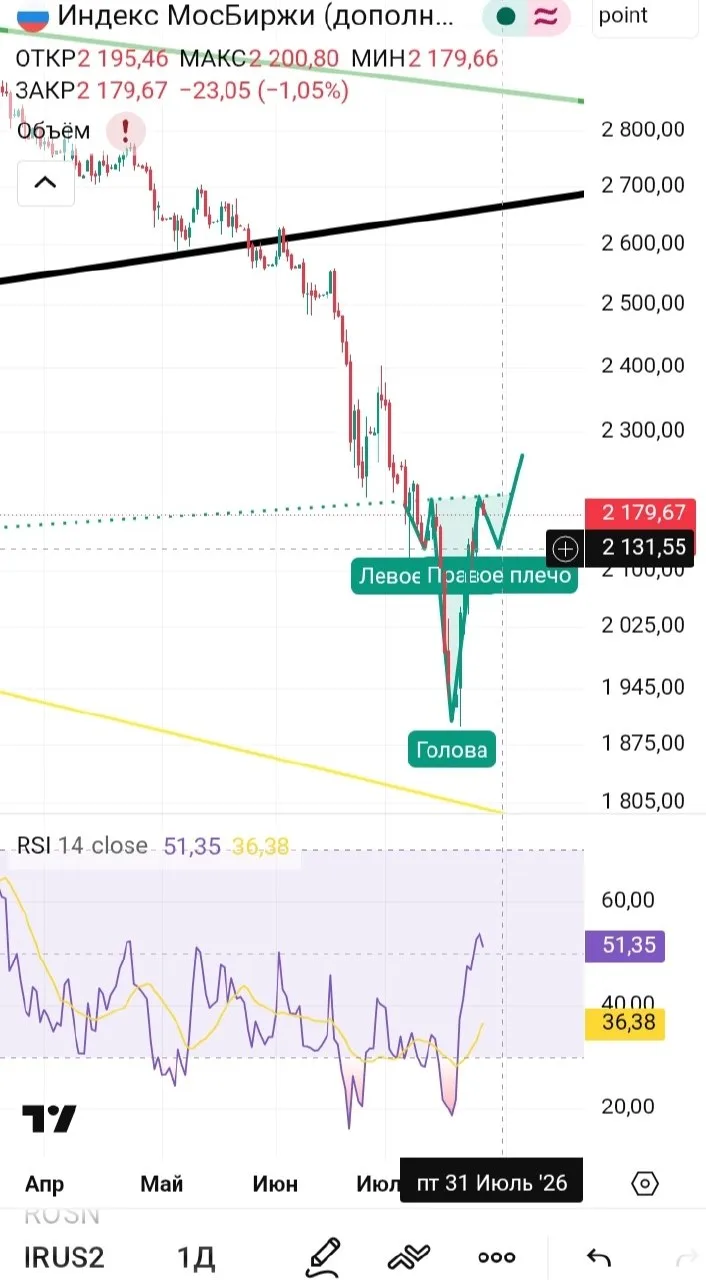Open the indicators menu

point(409,1256)
